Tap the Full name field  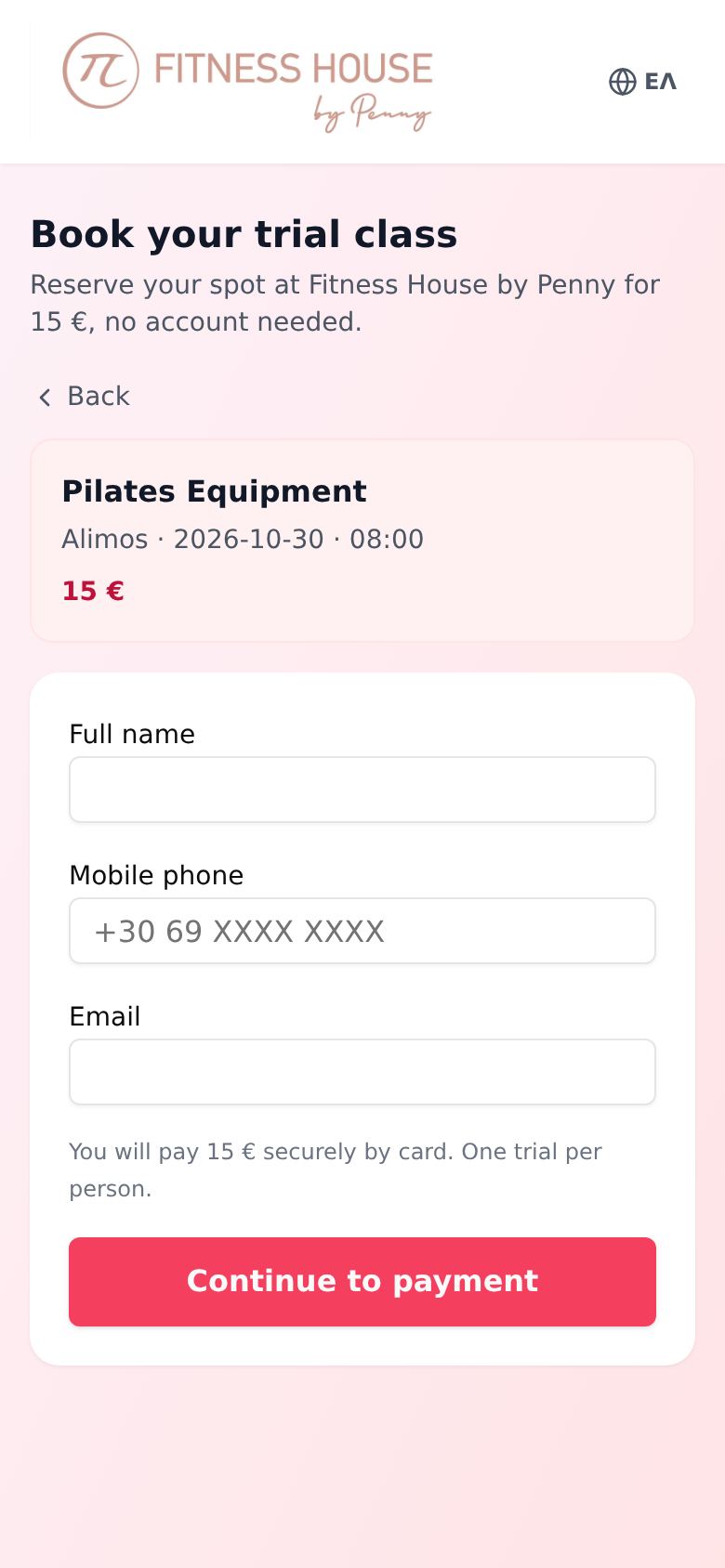point(362,790)
